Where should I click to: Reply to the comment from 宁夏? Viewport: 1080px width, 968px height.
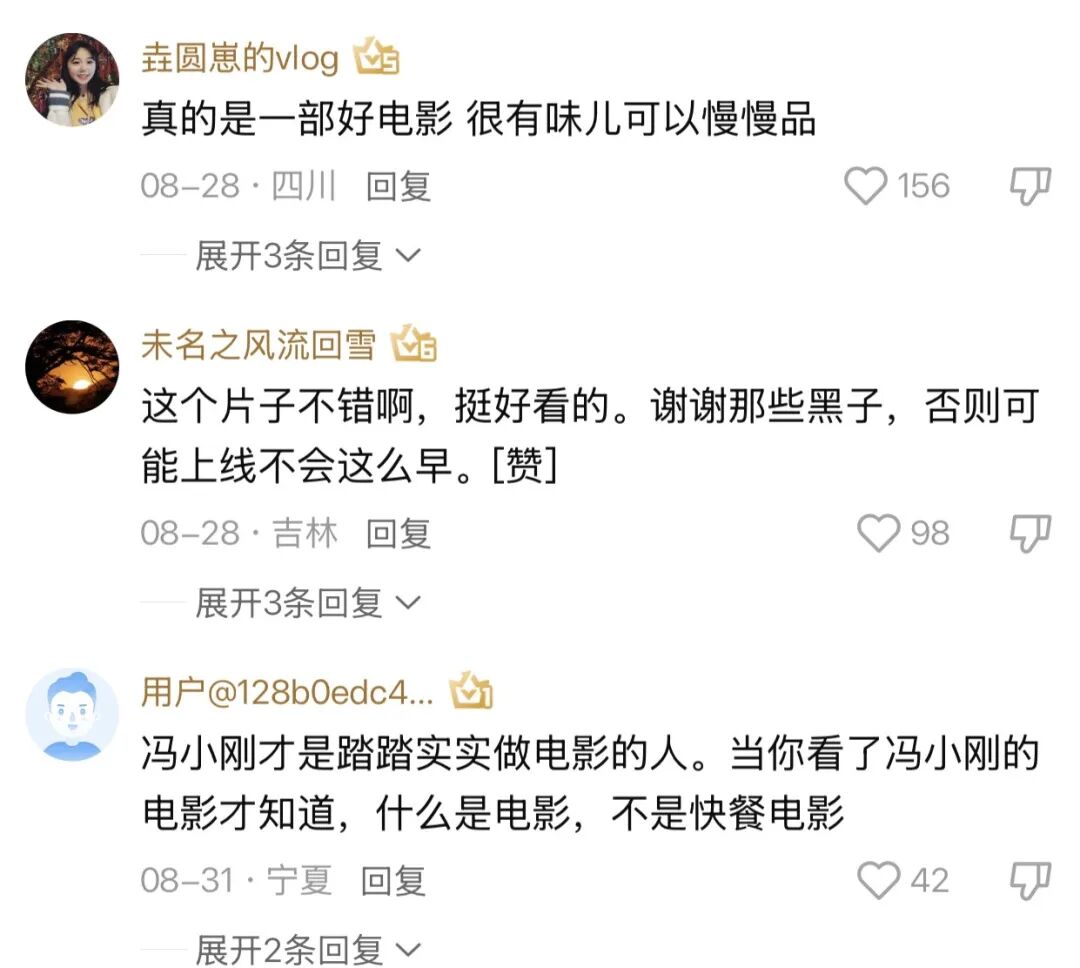click(393, 881)
